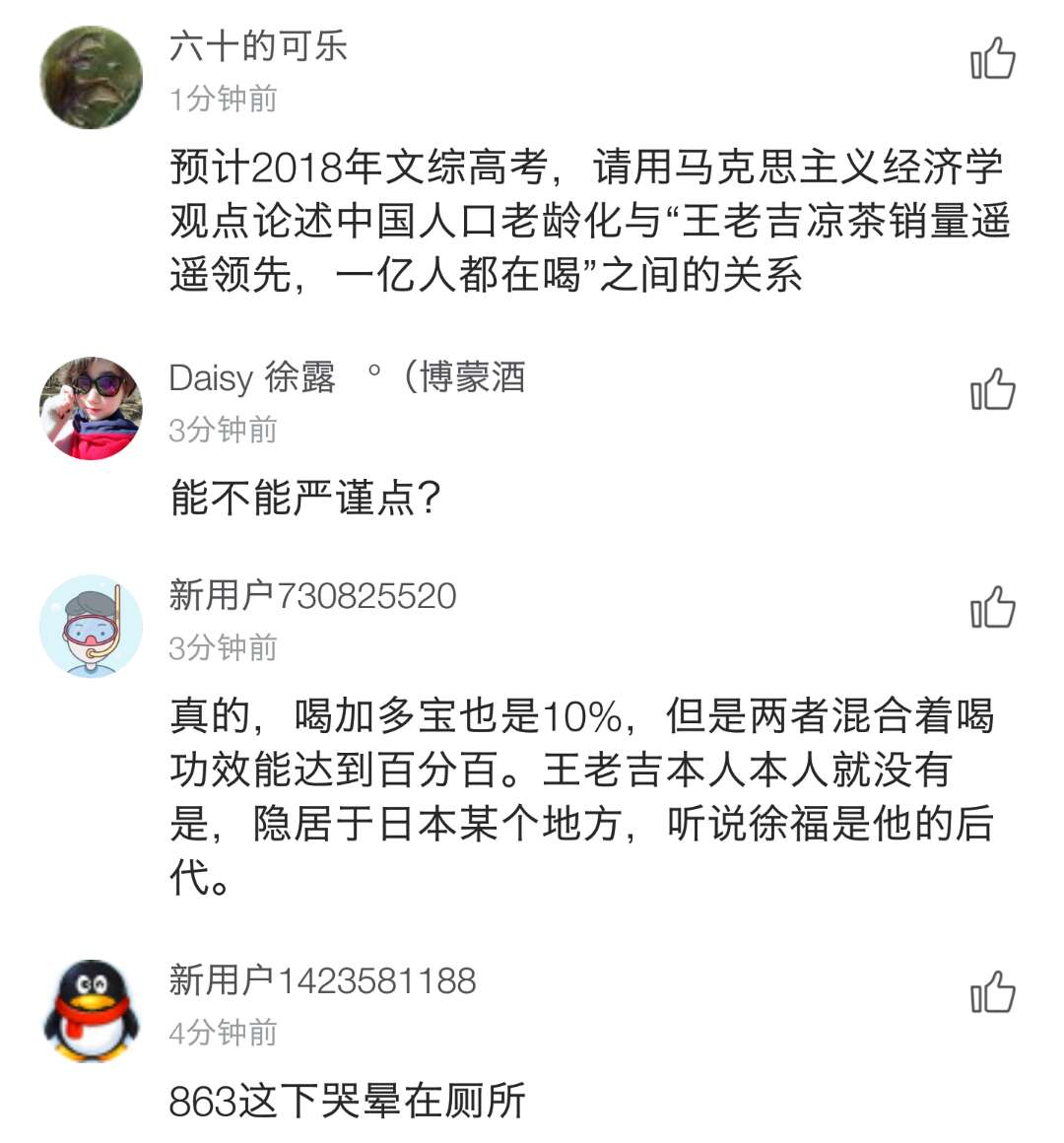Open Daisy 徐露's profile avatar
Viewport: 1064px width, 1143px height.
click(x=91, y=408)
